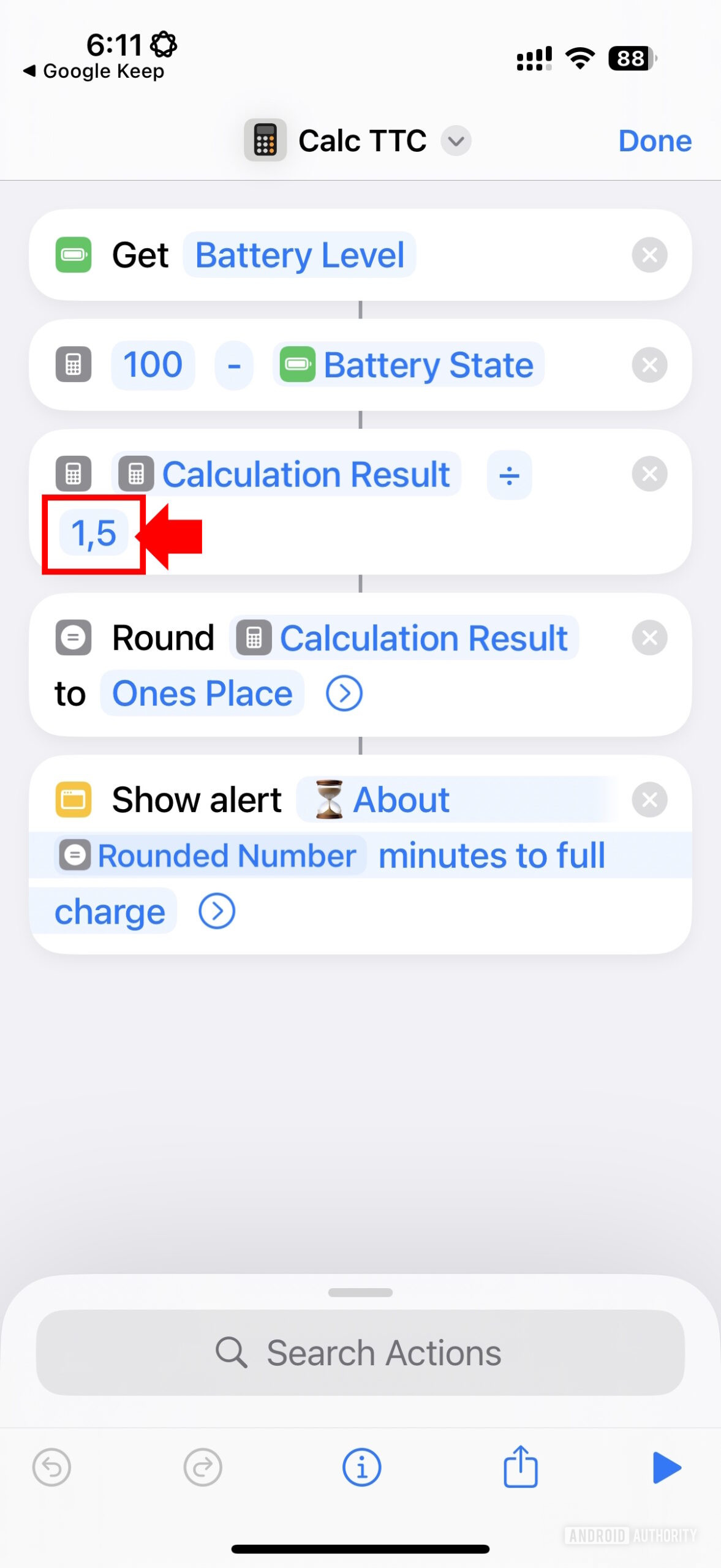Screen dimensions: 721x1568
Task: Share the shortcut
Action: (x=520, y=1466)
